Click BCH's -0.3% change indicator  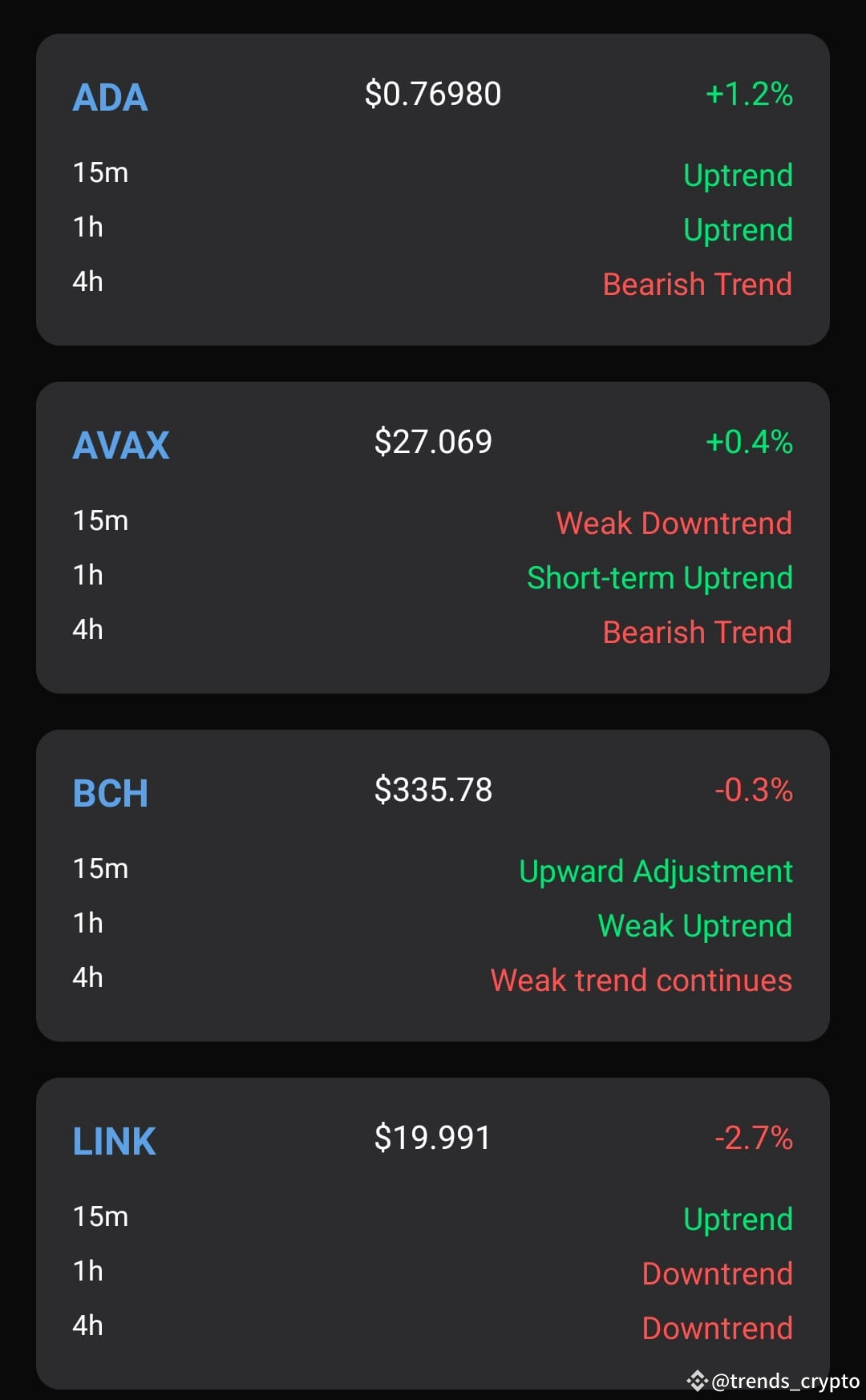coord(752,790)
